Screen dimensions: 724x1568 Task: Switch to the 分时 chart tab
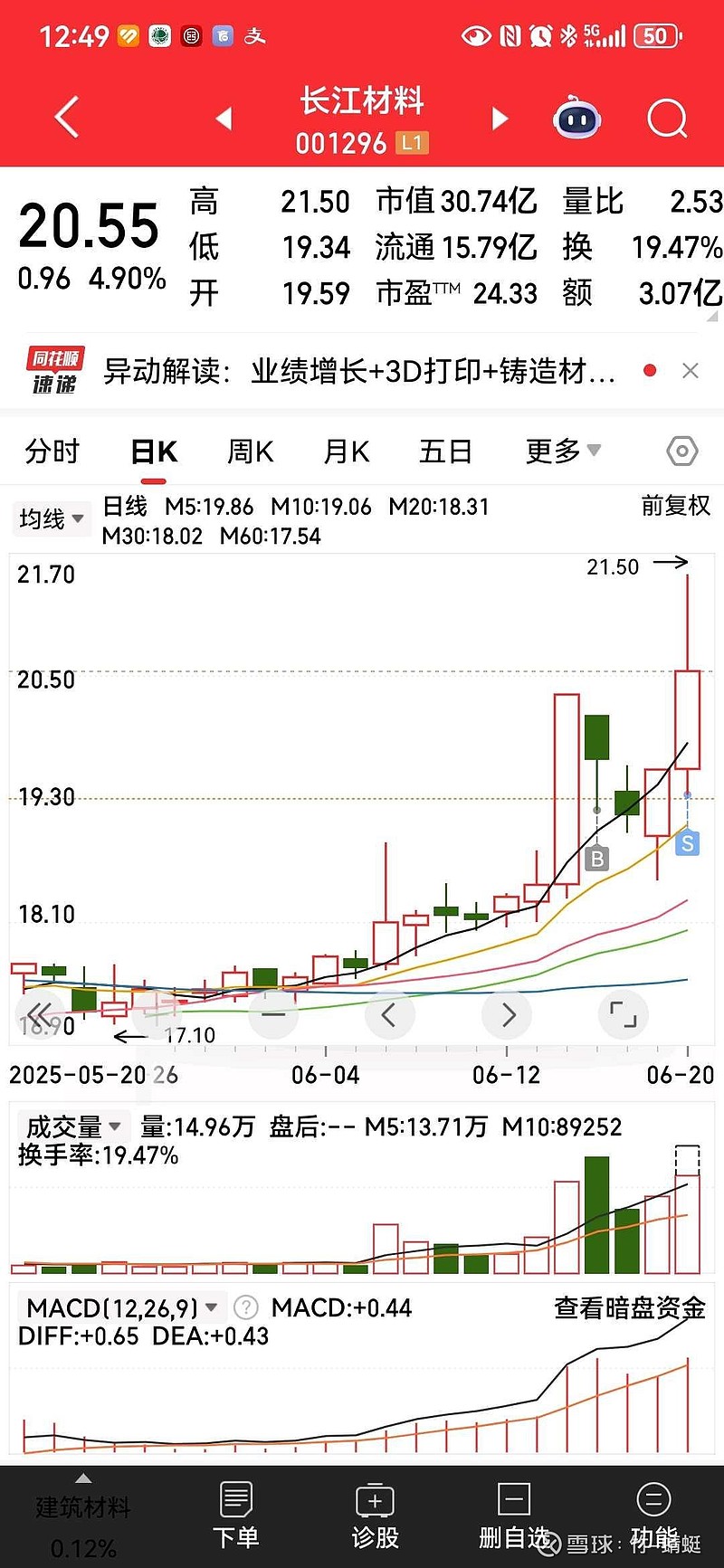pyautogui.click(x=52, y=451)
